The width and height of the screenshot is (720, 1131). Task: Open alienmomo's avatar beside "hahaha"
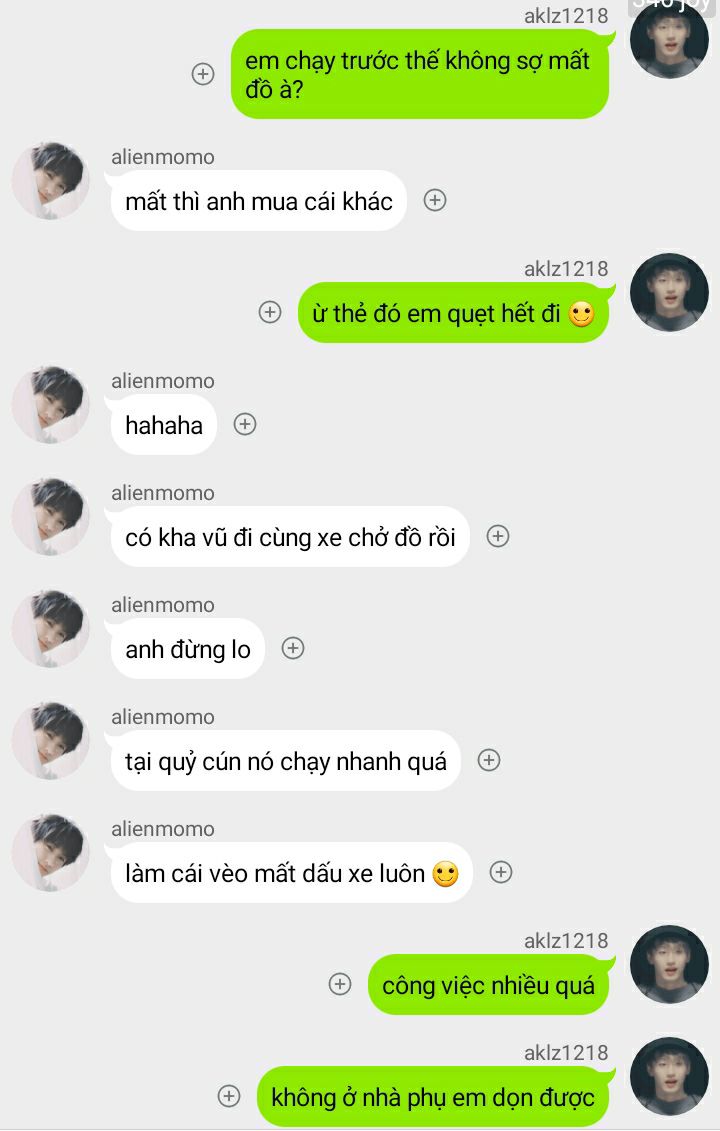tap(50, 405)
